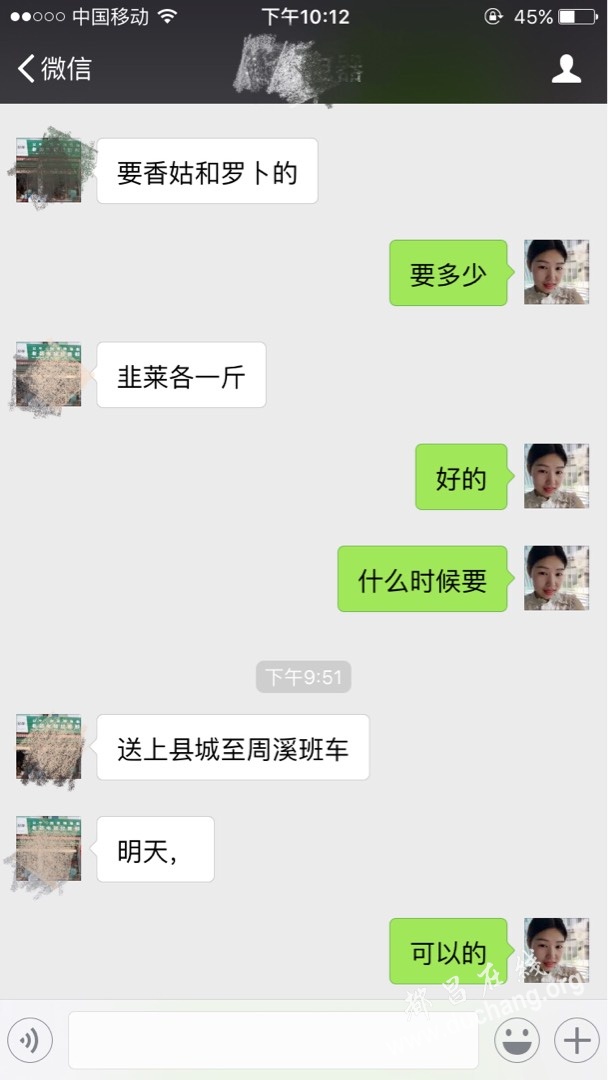Open the emoji sticker picker
This screenshot has width=608, height=1080.
coord(517,1040)
